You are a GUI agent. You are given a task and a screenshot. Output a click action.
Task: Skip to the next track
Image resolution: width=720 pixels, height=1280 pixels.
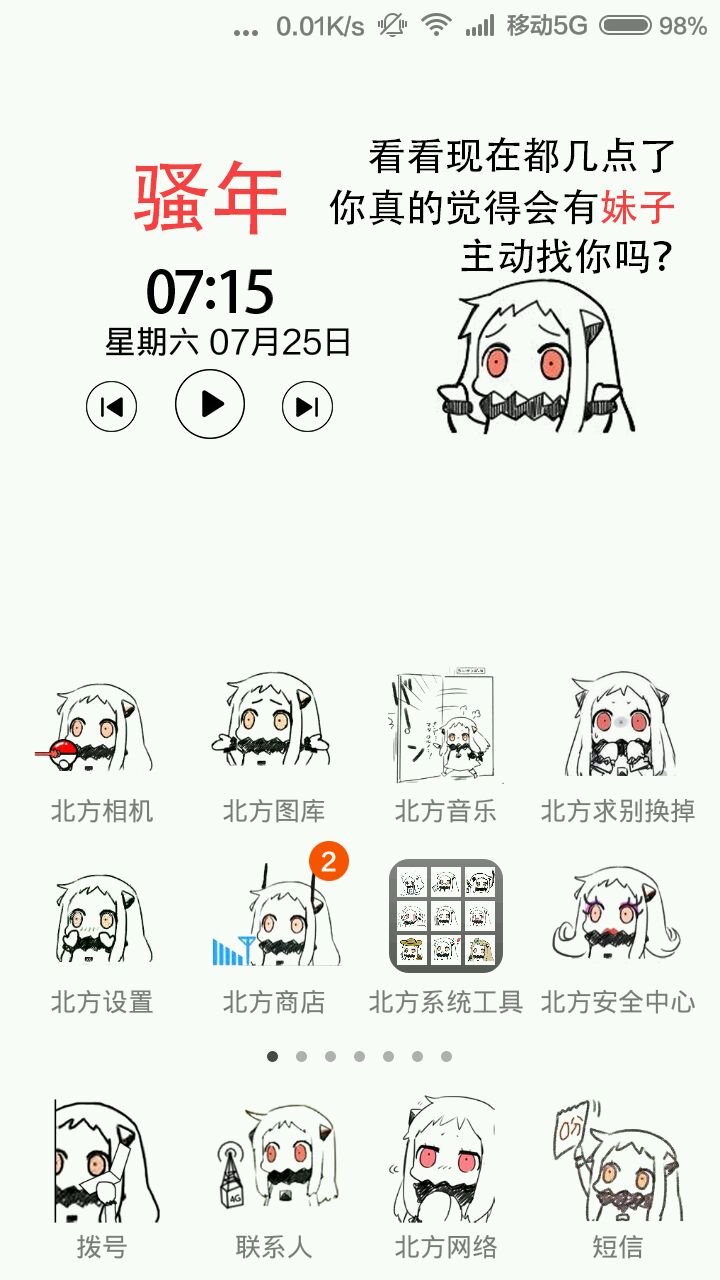[x=307, y=406]
